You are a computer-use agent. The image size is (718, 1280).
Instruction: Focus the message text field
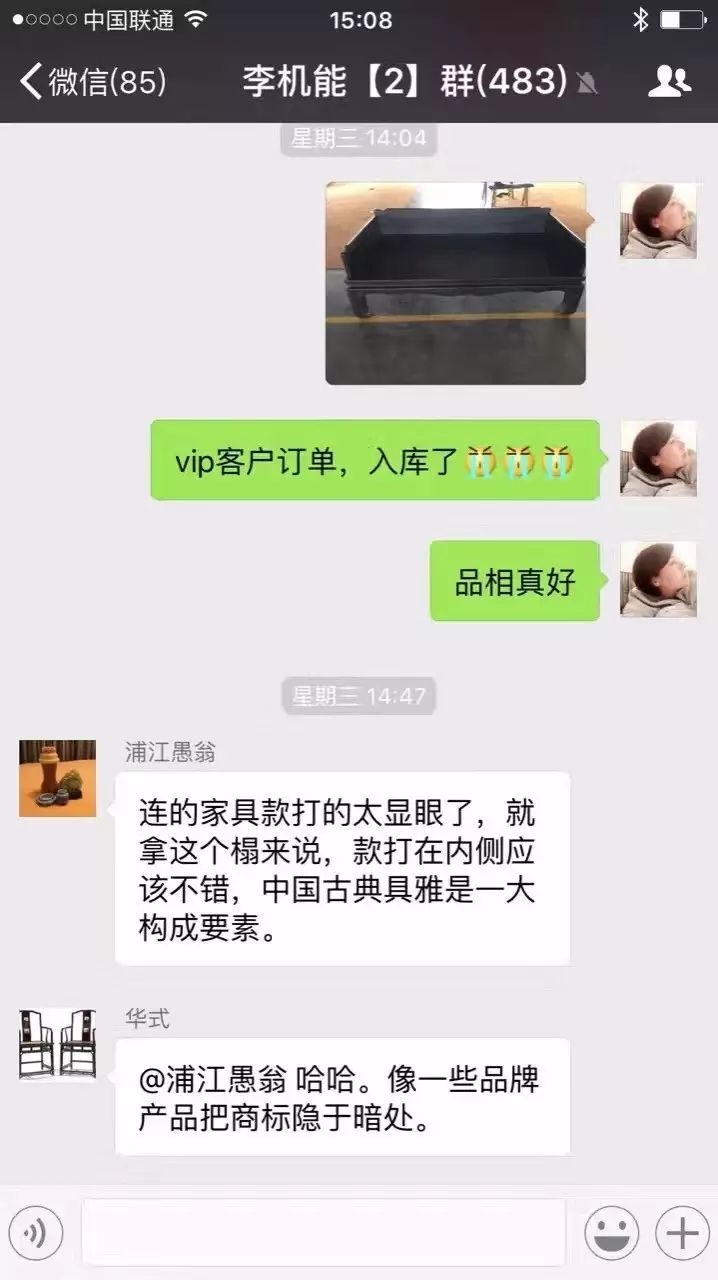point(323,1233)
